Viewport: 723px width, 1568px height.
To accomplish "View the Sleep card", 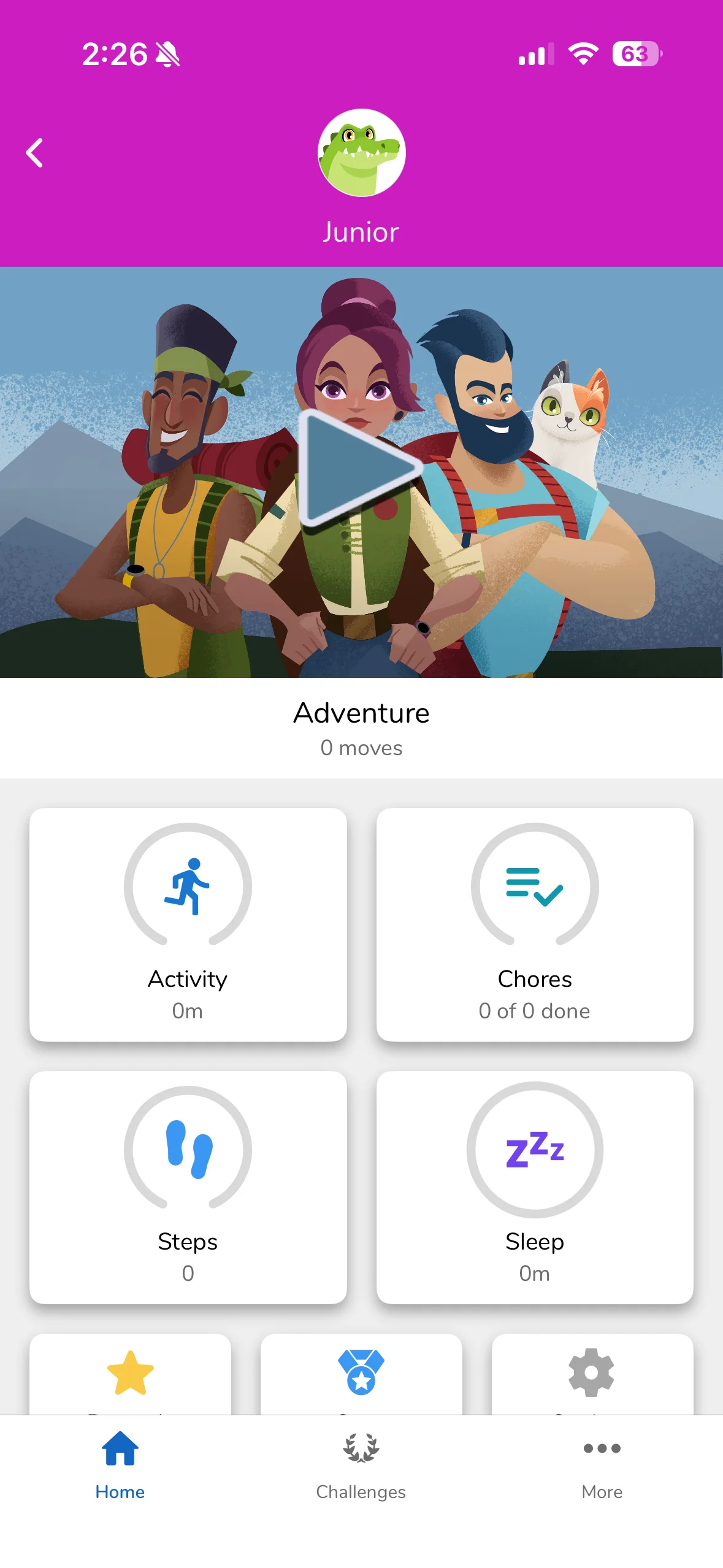I will pyautogui.click(x=535, y=1187).
